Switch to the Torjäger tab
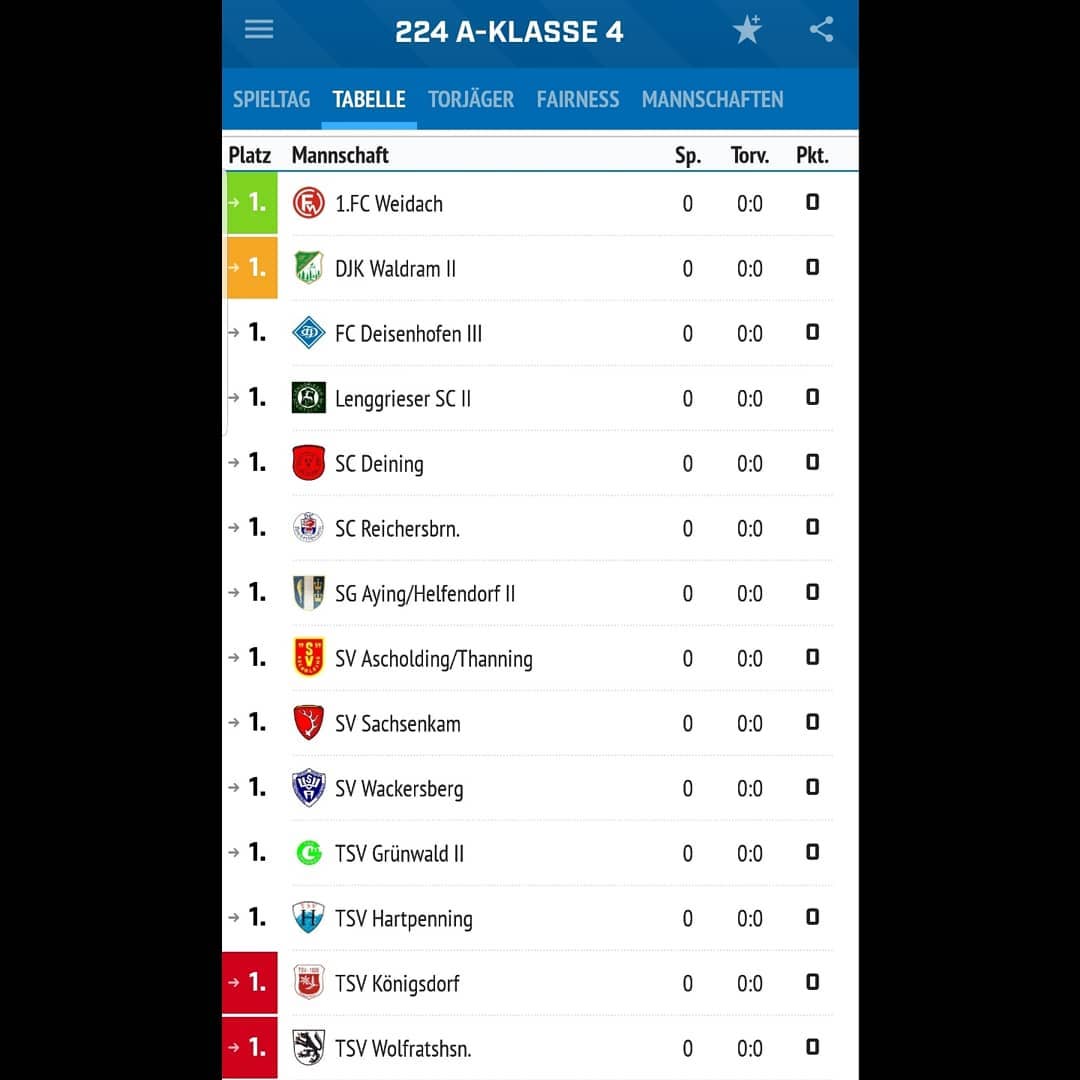This screenshot has width=1080, height=1080. [x=471, y=99]
